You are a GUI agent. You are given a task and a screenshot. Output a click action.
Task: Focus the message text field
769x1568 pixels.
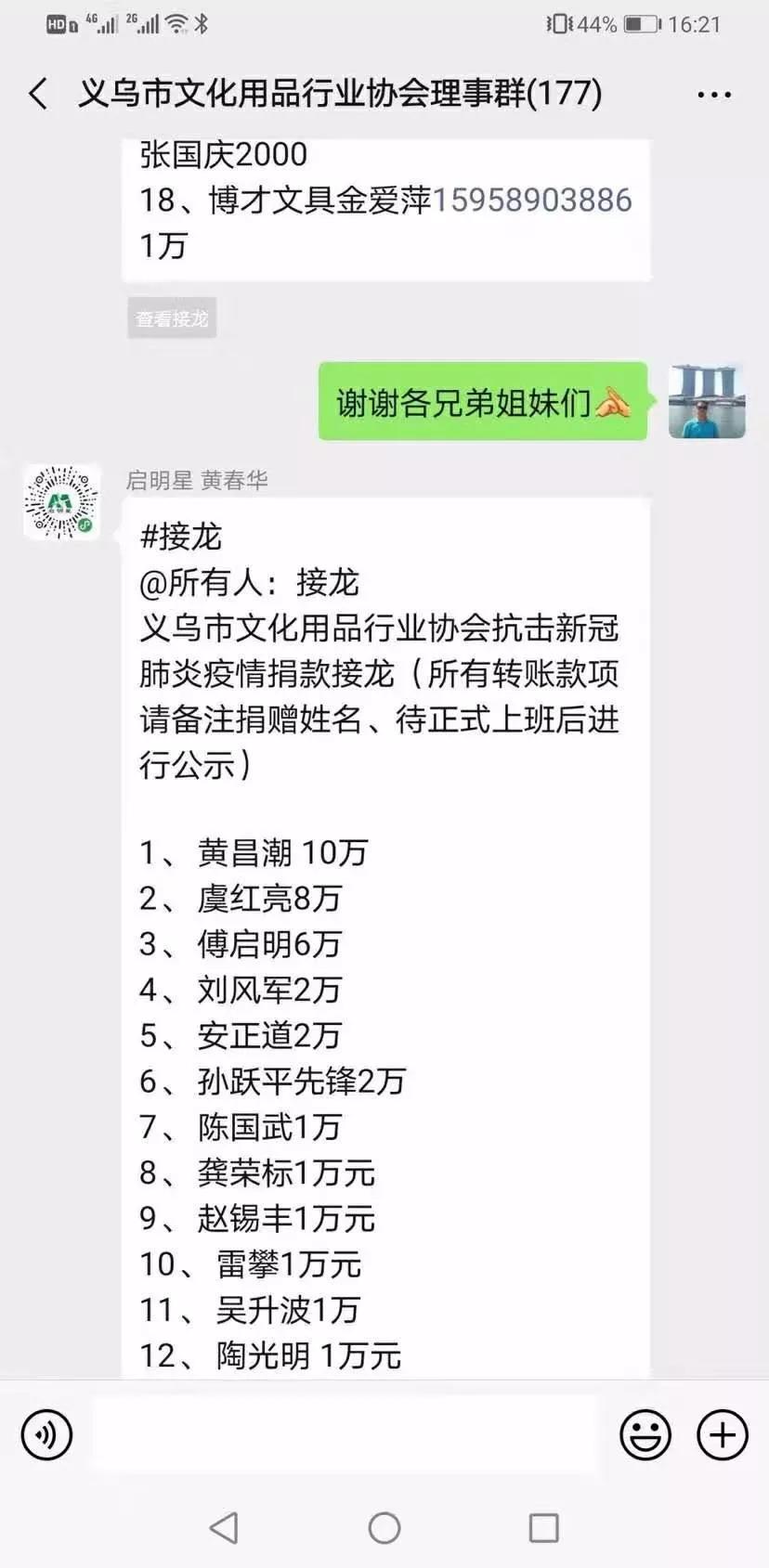point(344,1434)
